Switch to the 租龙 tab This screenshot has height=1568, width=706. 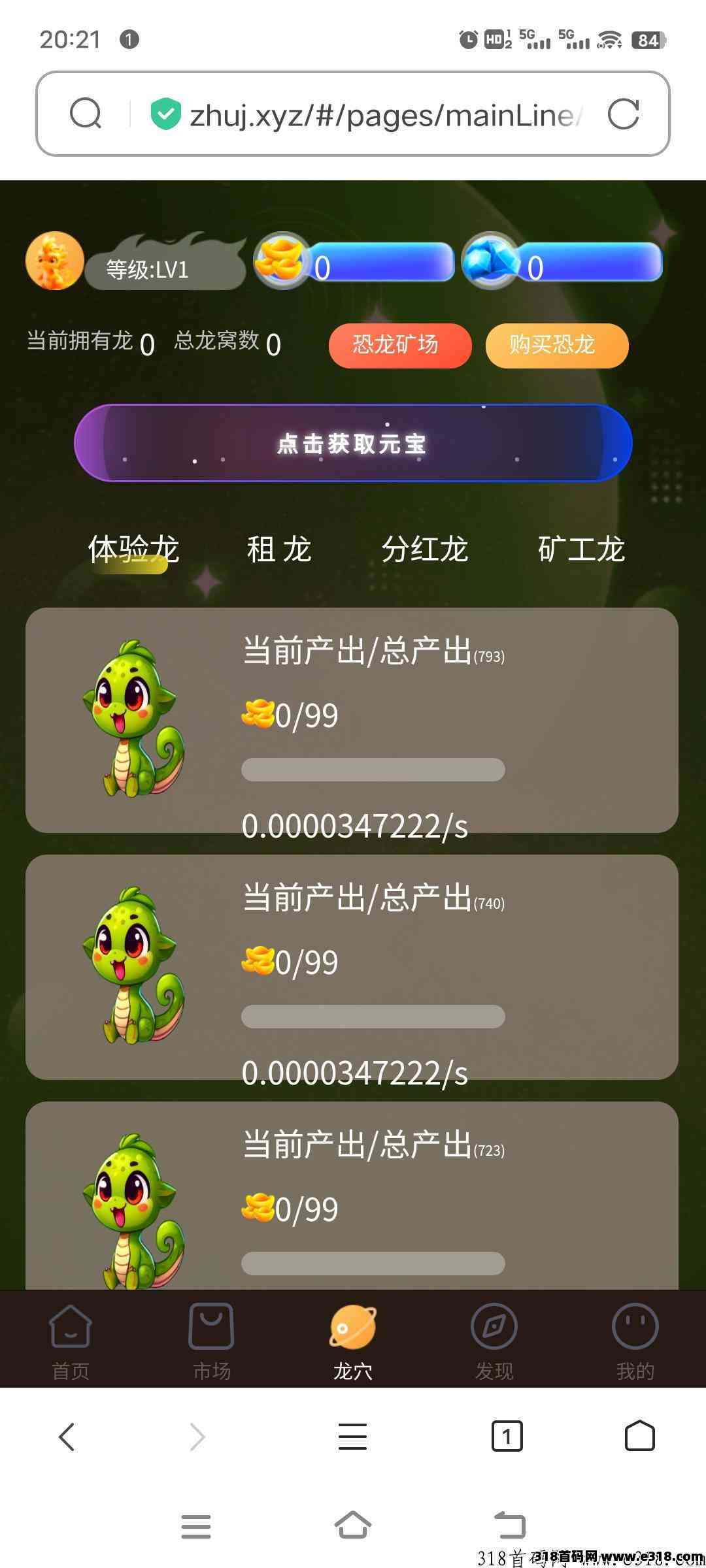pos(279,549)
